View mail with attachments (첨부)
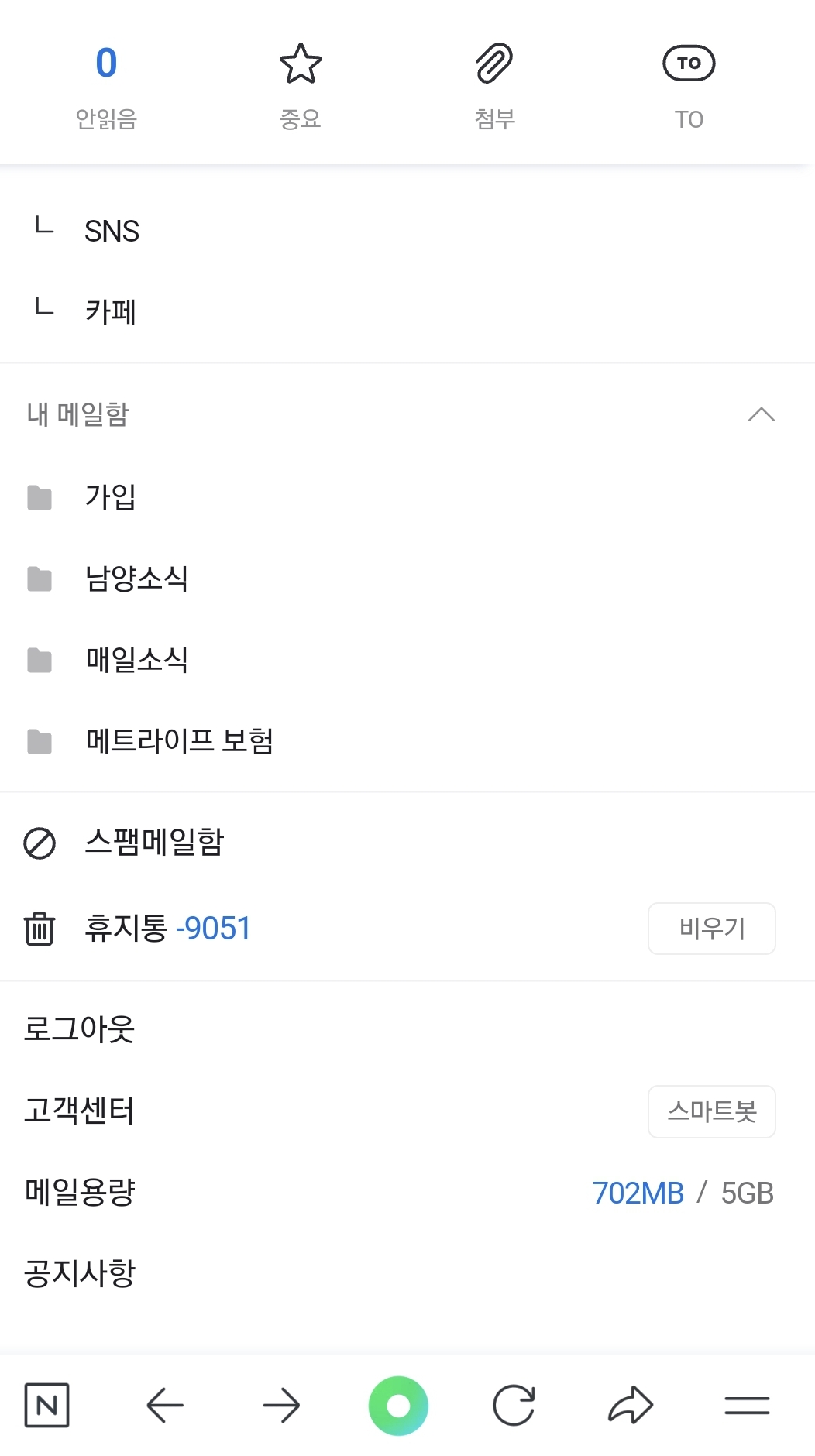 coord(494,85)
